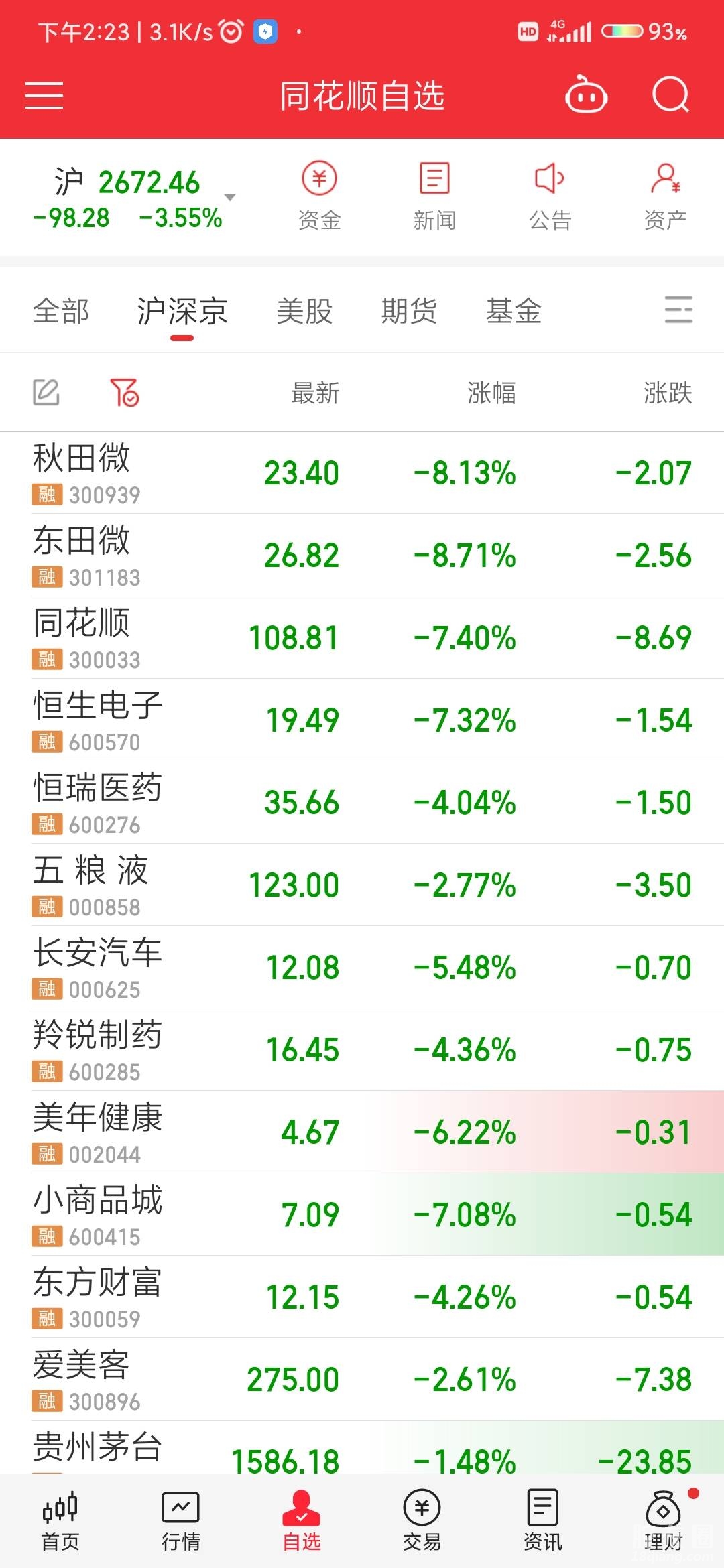
Task: Open the red filter funnel icon
Action: (x=125, y=393)
